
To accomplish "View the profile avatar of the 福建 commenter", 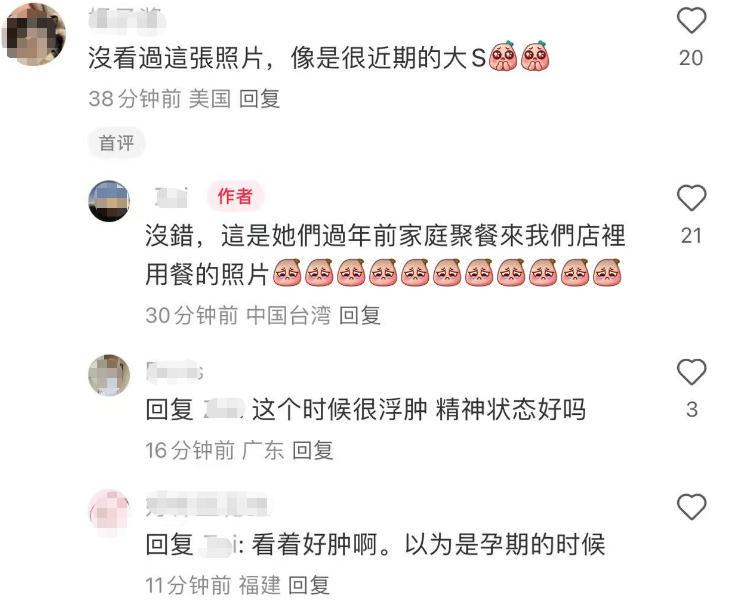I will click(x=109, y=510).
